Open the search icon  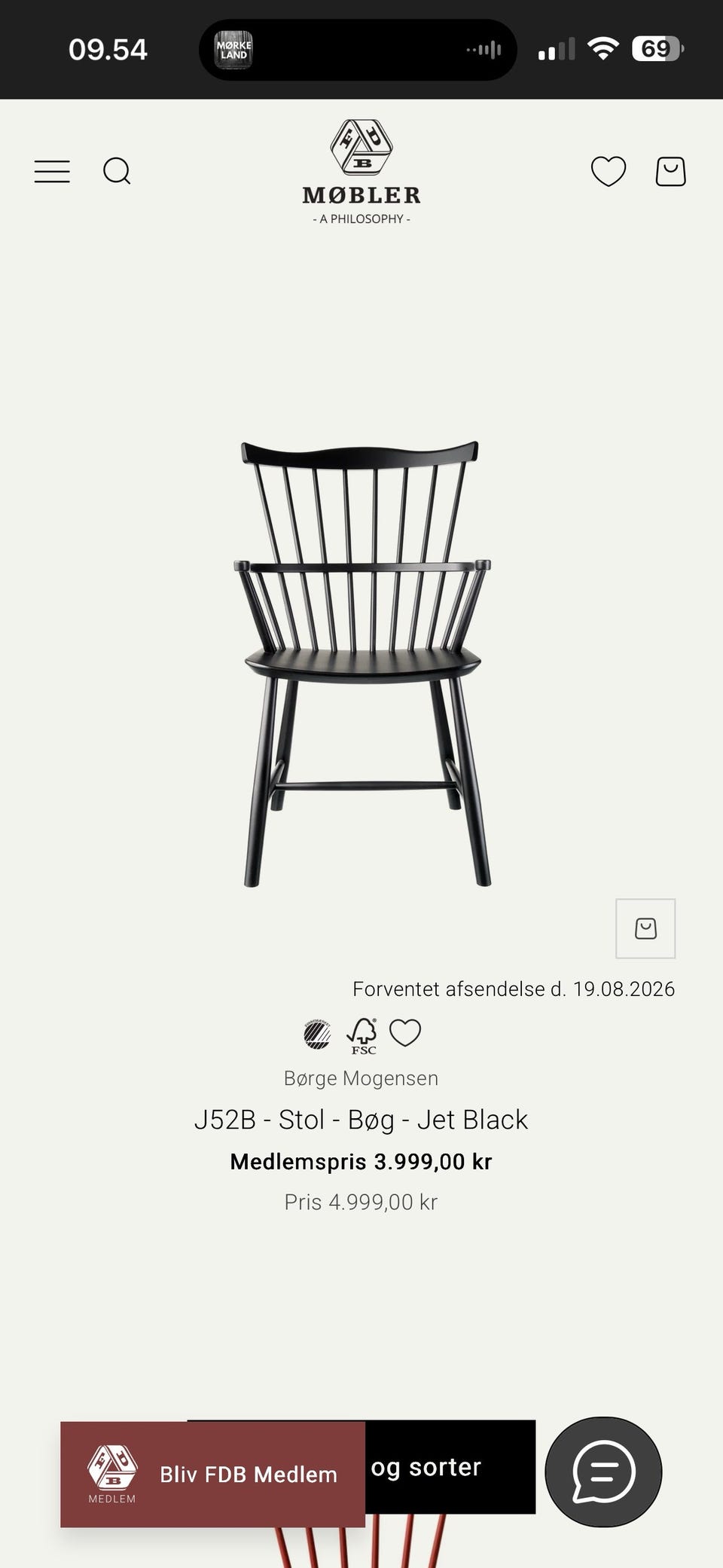117,171
